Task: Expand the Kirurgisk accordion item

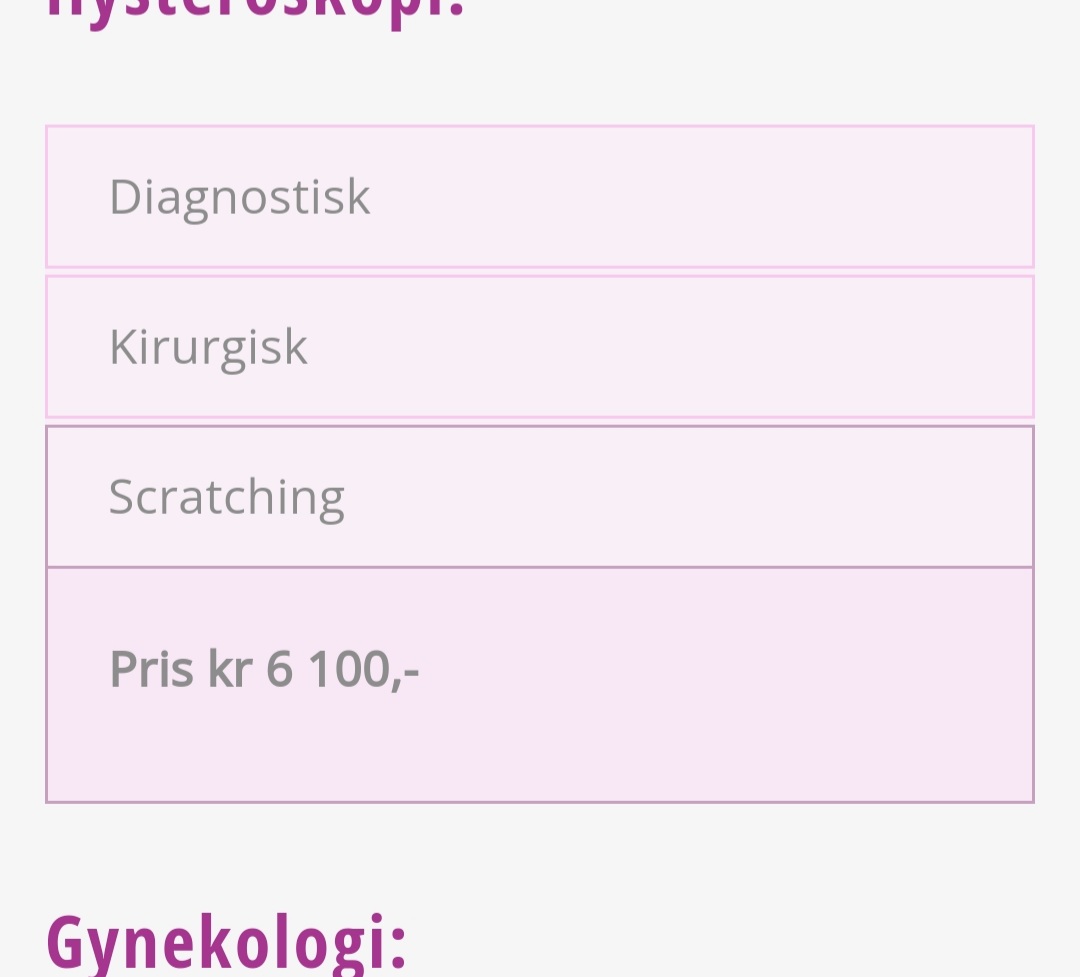Action: pos(540,347)
